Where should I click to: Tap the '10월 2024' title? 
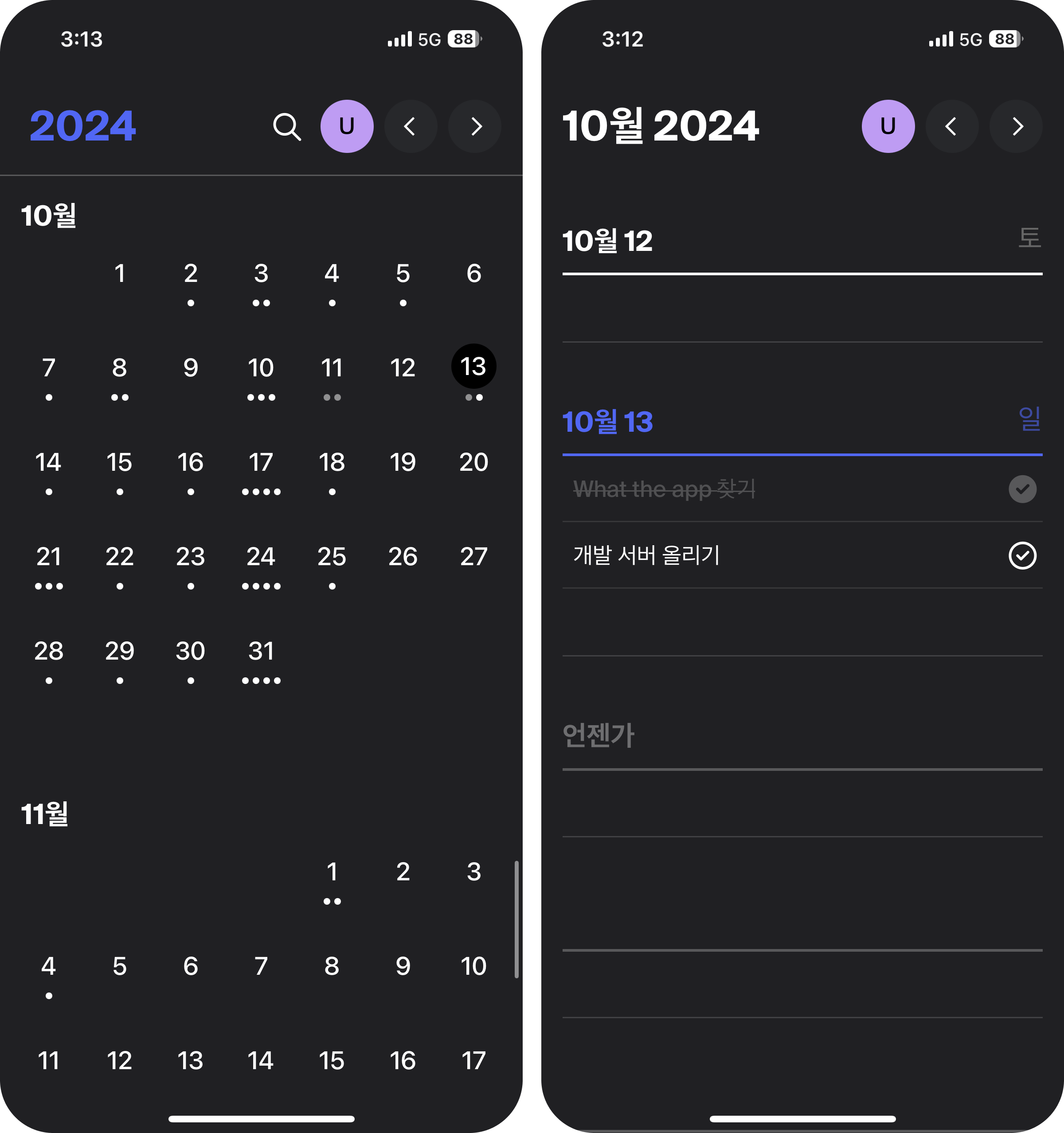(659, 125)
